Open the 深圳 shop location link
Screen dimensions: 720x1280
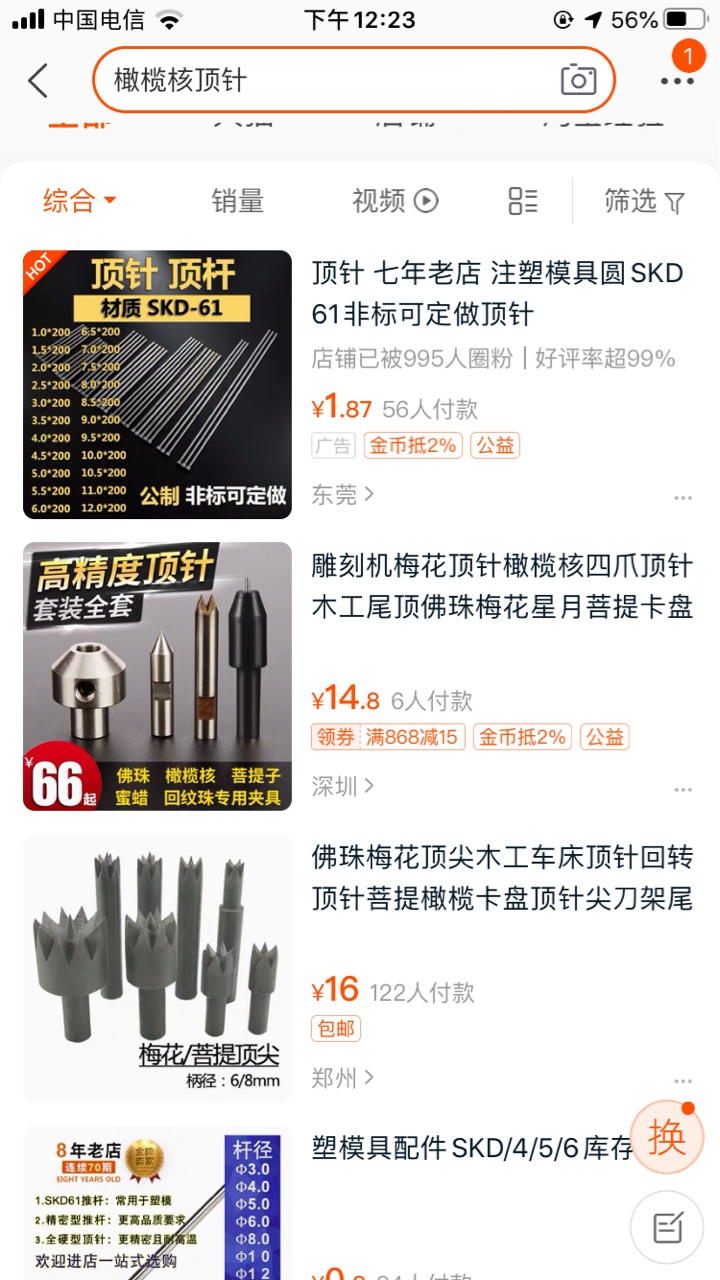(x=342, y=786)
